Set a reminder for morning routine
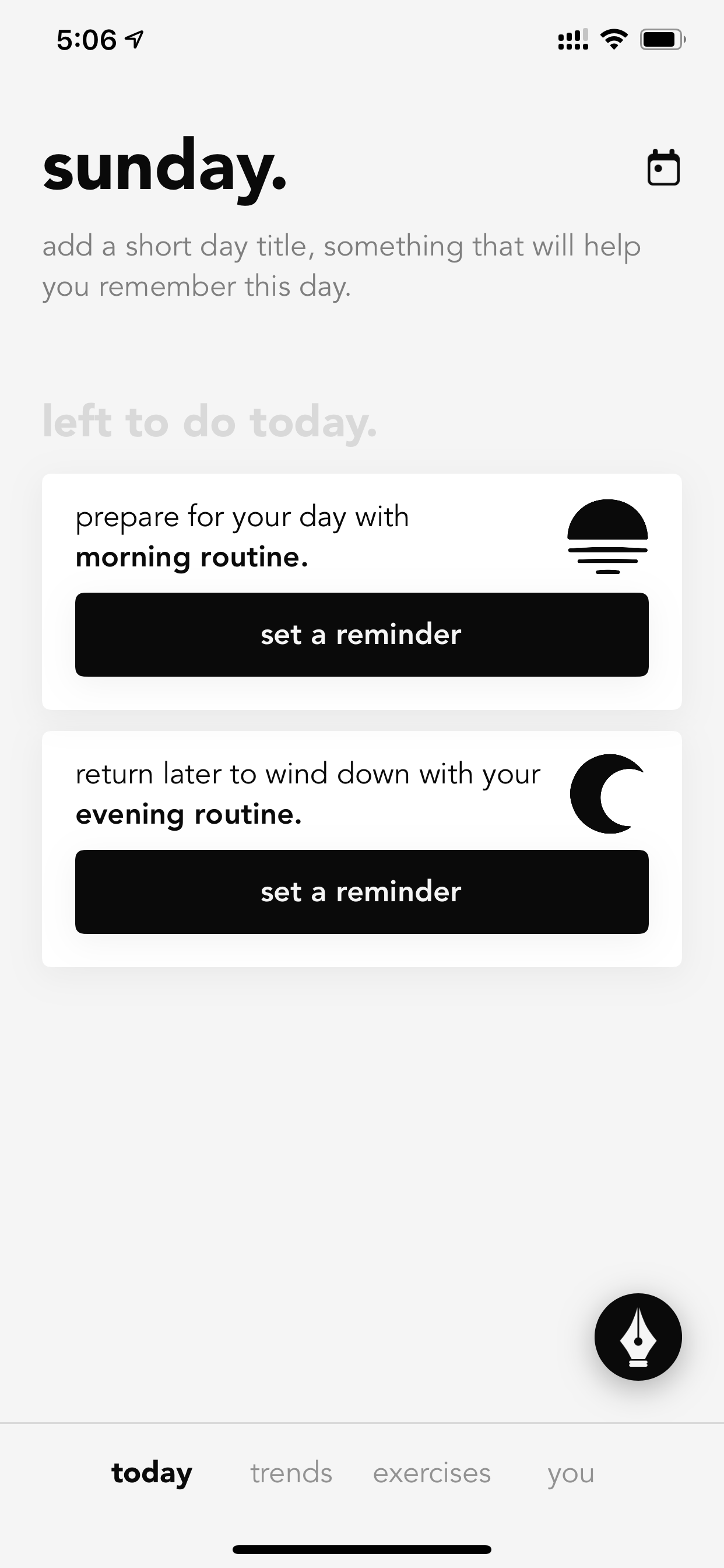This screenshot has height=1568, width=724. 362,634
